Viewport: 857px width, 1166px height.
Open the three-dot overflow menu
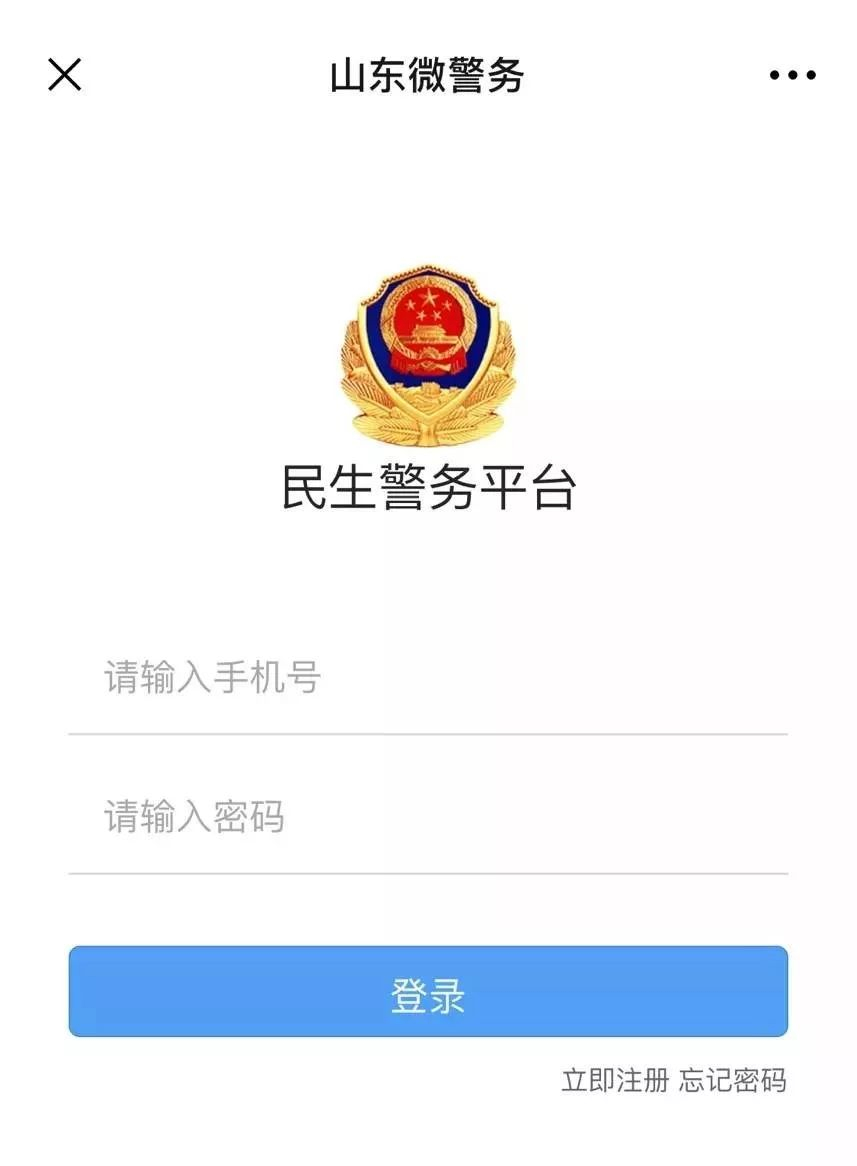click(792, 75)
